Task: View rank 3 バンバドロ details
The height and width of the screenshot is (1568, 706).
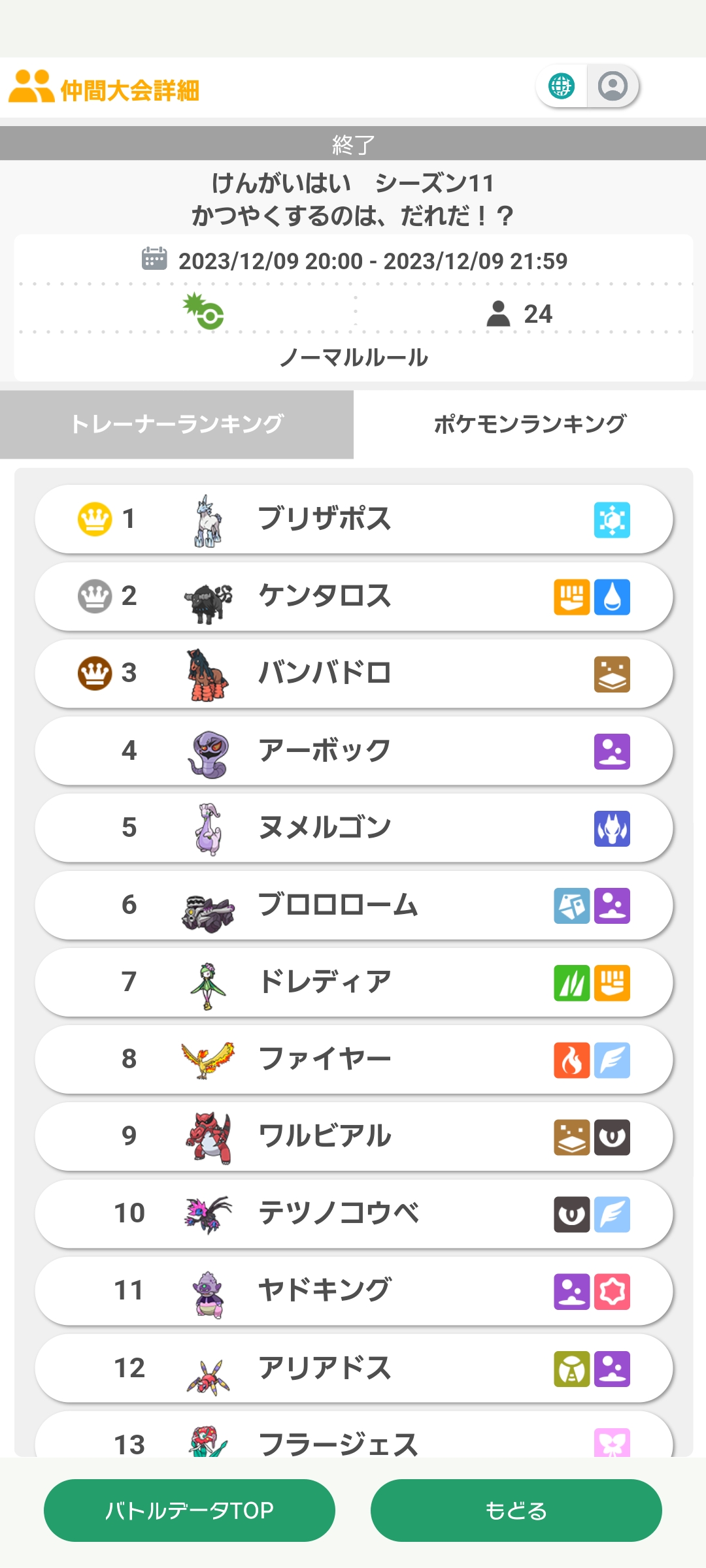Action: 353,674
